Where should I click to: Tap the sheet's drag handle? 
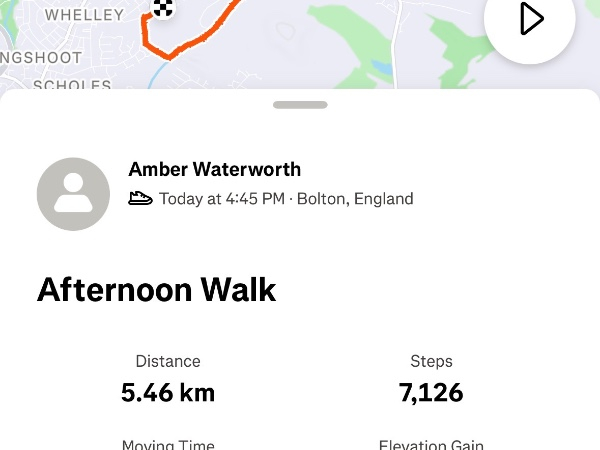[x=300, y=104]
